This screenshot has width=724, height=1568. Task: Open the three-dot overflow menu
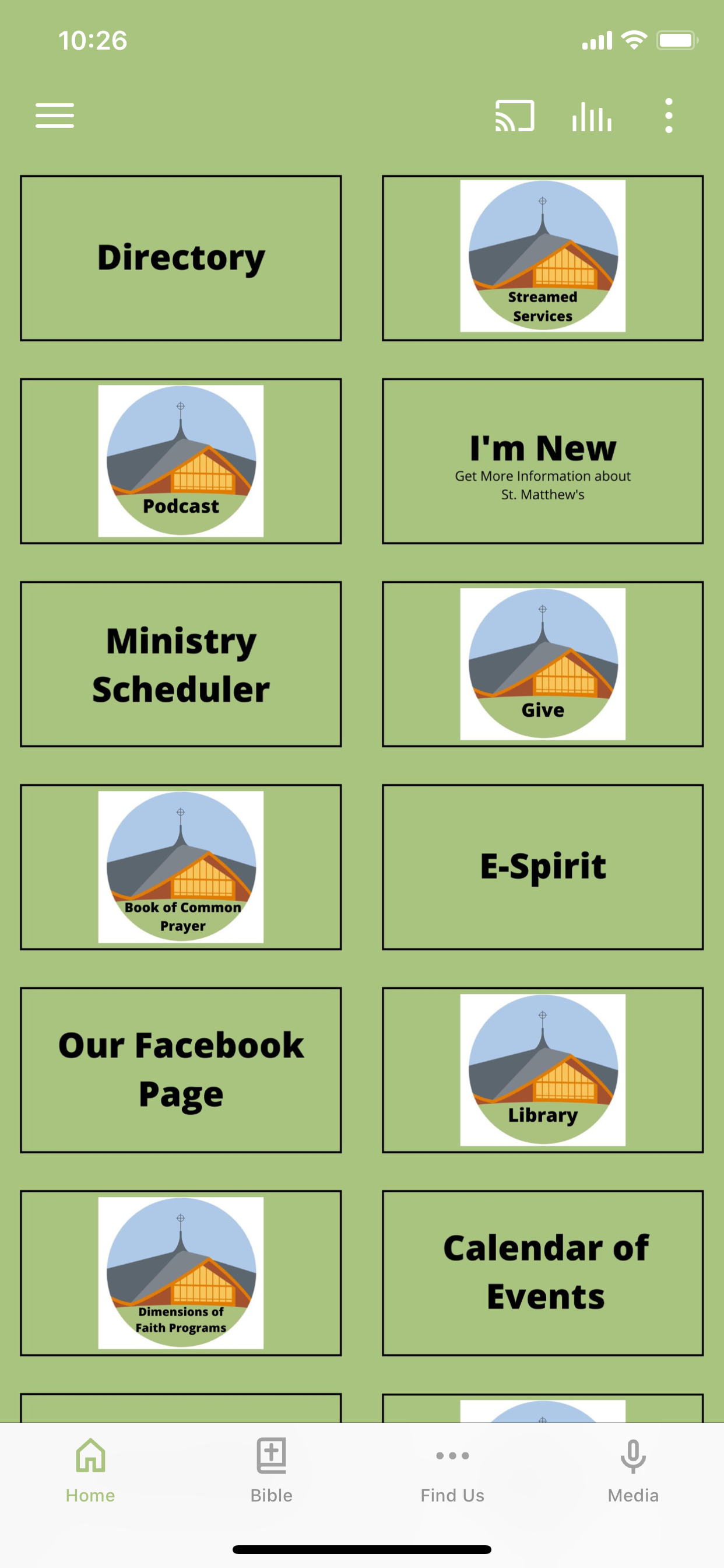(669, 116)
